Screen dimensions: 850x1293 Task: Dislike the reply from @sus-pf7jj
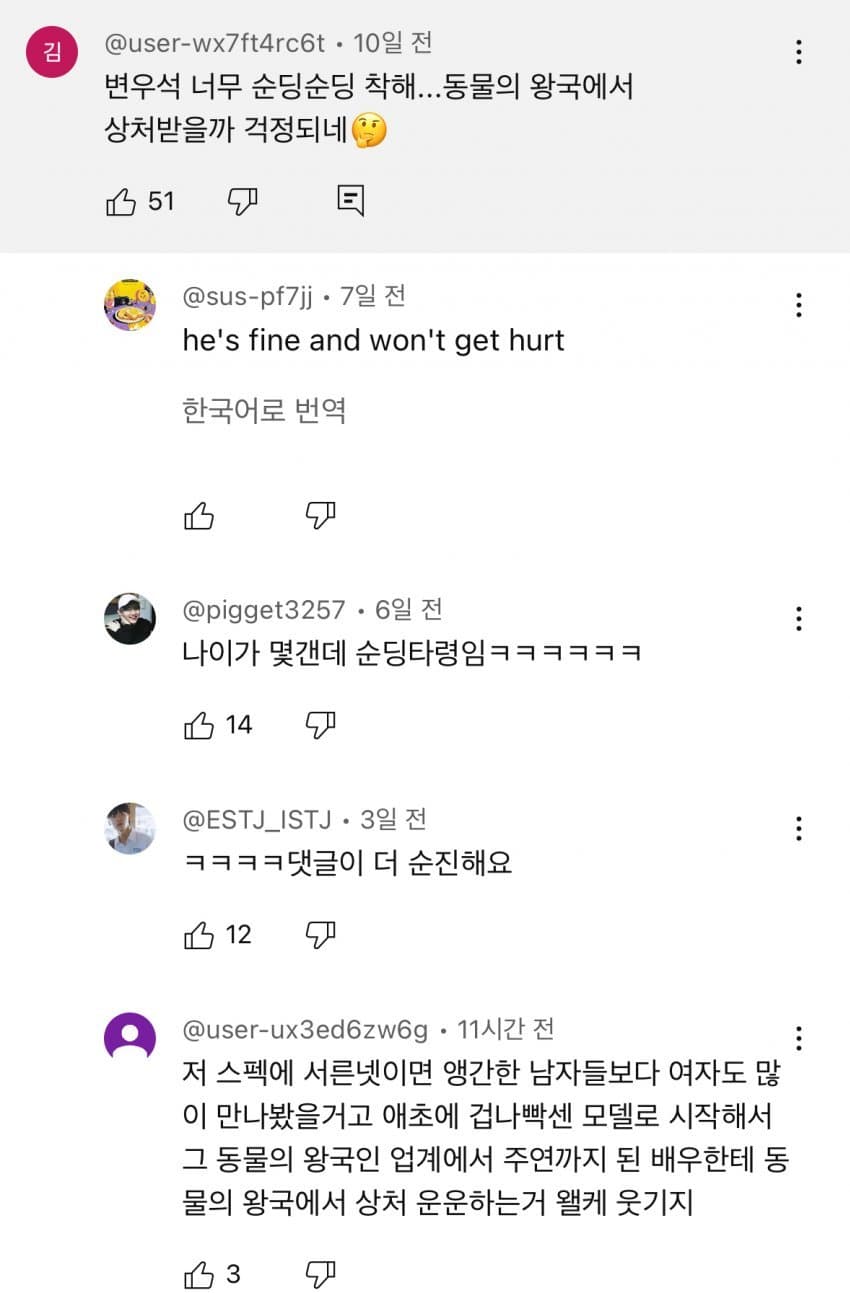click(321, 516)
